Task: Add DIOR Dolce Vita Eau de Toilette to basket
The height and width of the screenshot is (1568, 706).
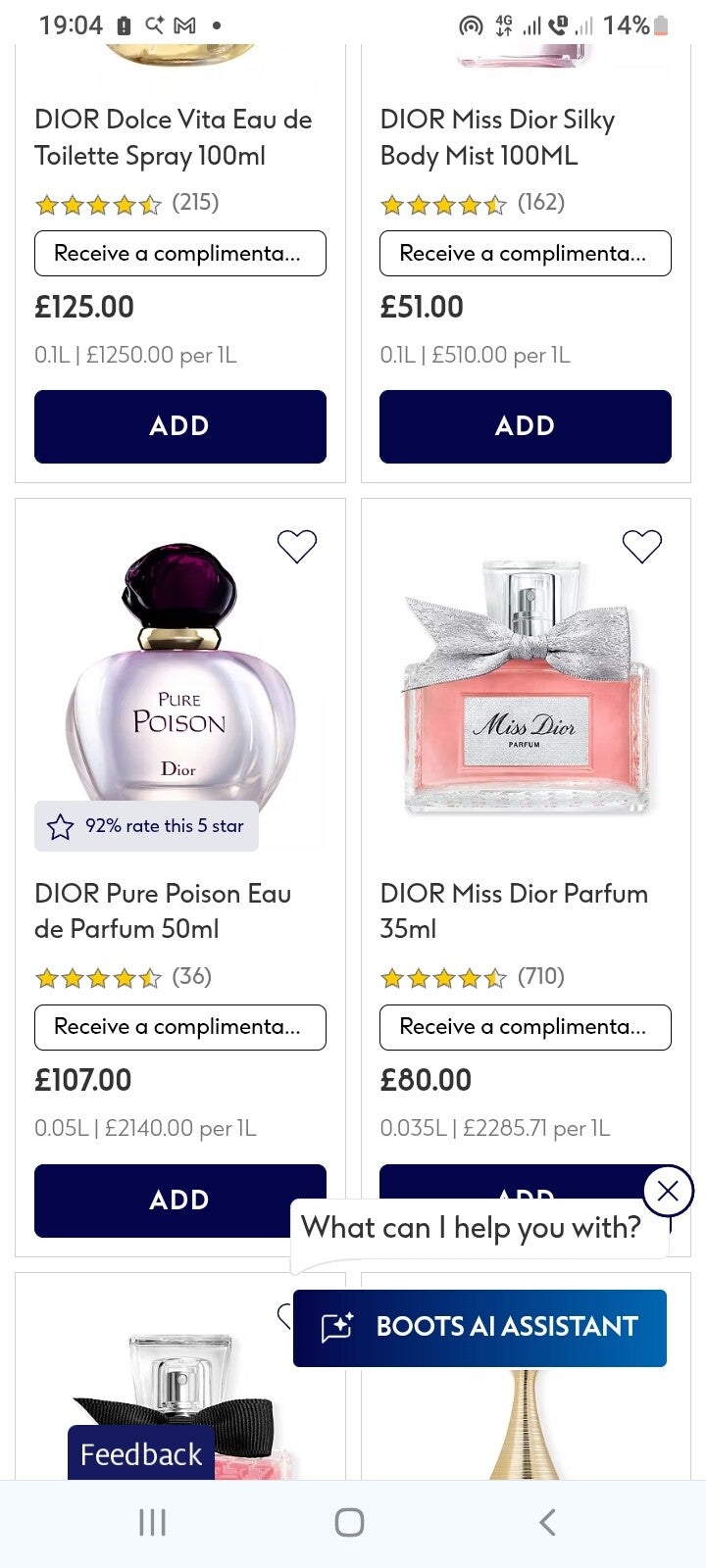Action: tap(179, 426)
